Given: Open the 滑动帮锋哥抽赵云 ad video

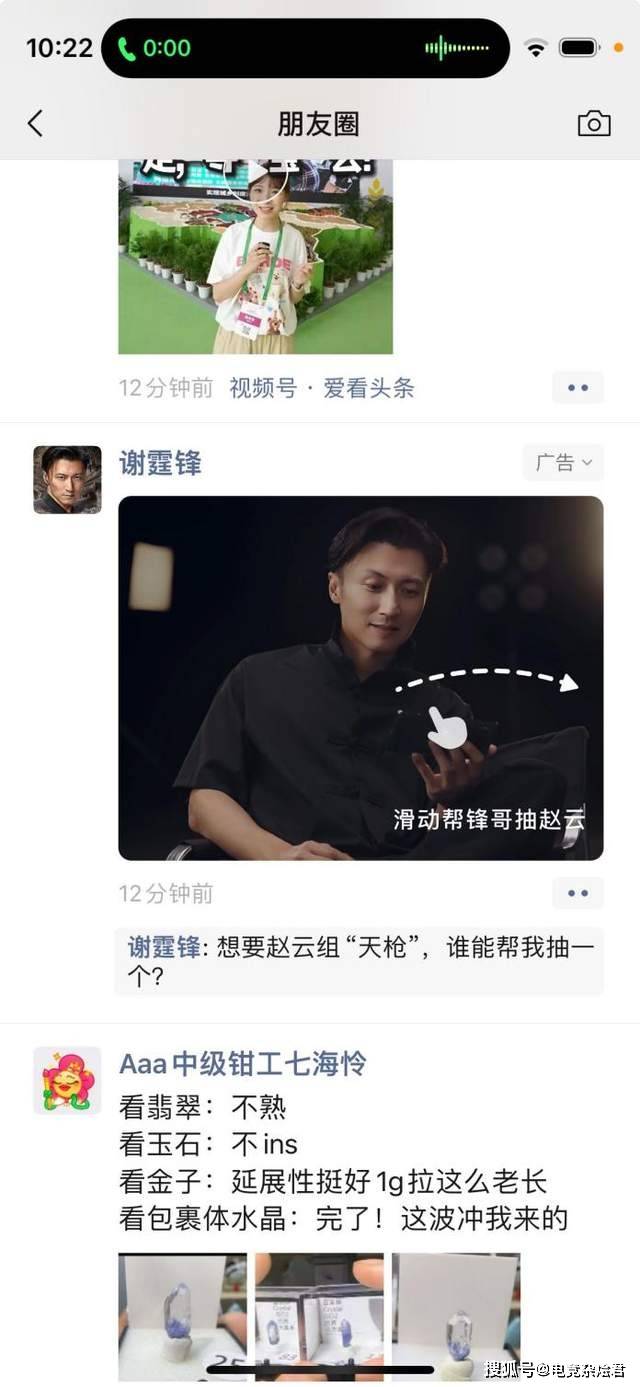Looking at the screenshot, I should click(x=360, y=678).
